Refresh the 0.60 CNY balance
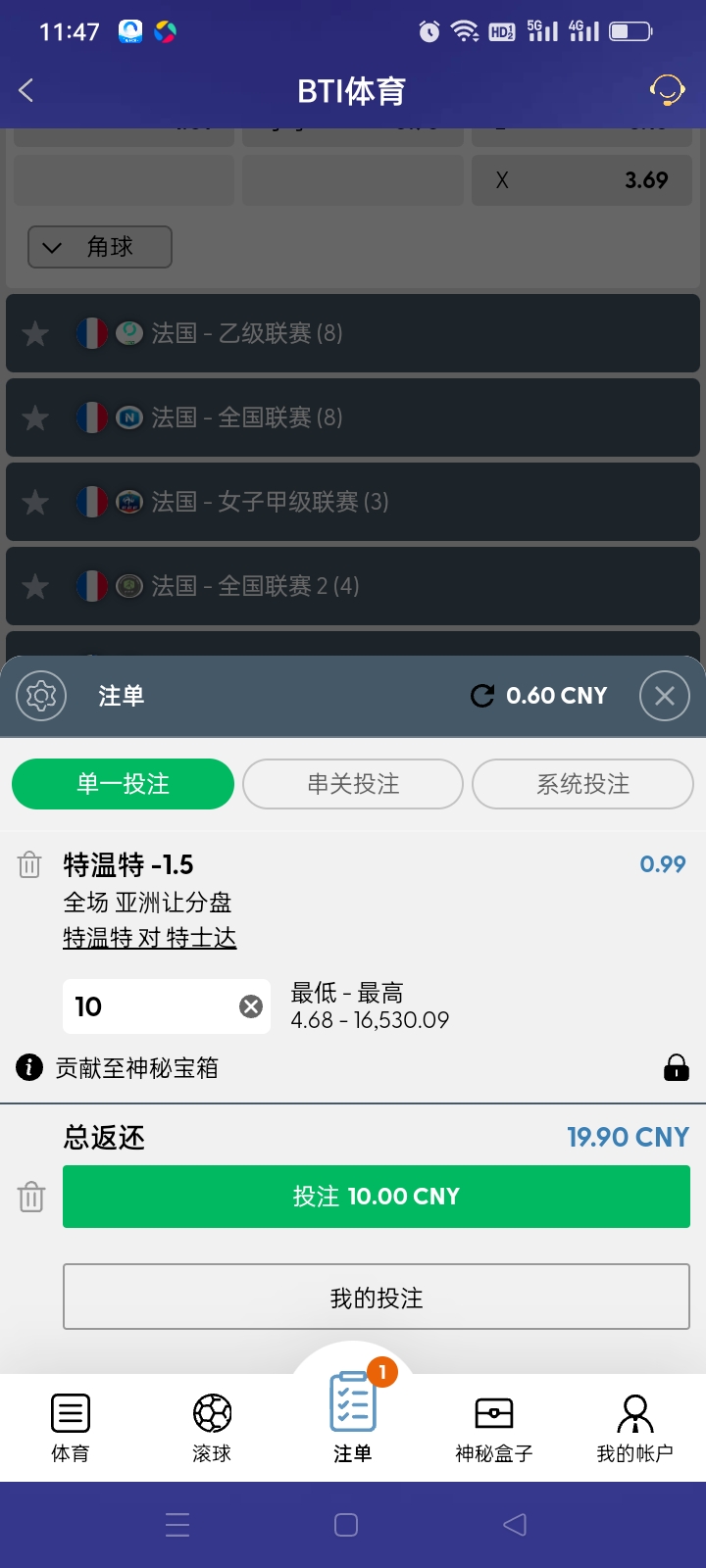The width and height of the screenshot is (706, 1568). [x=482, y=696]
